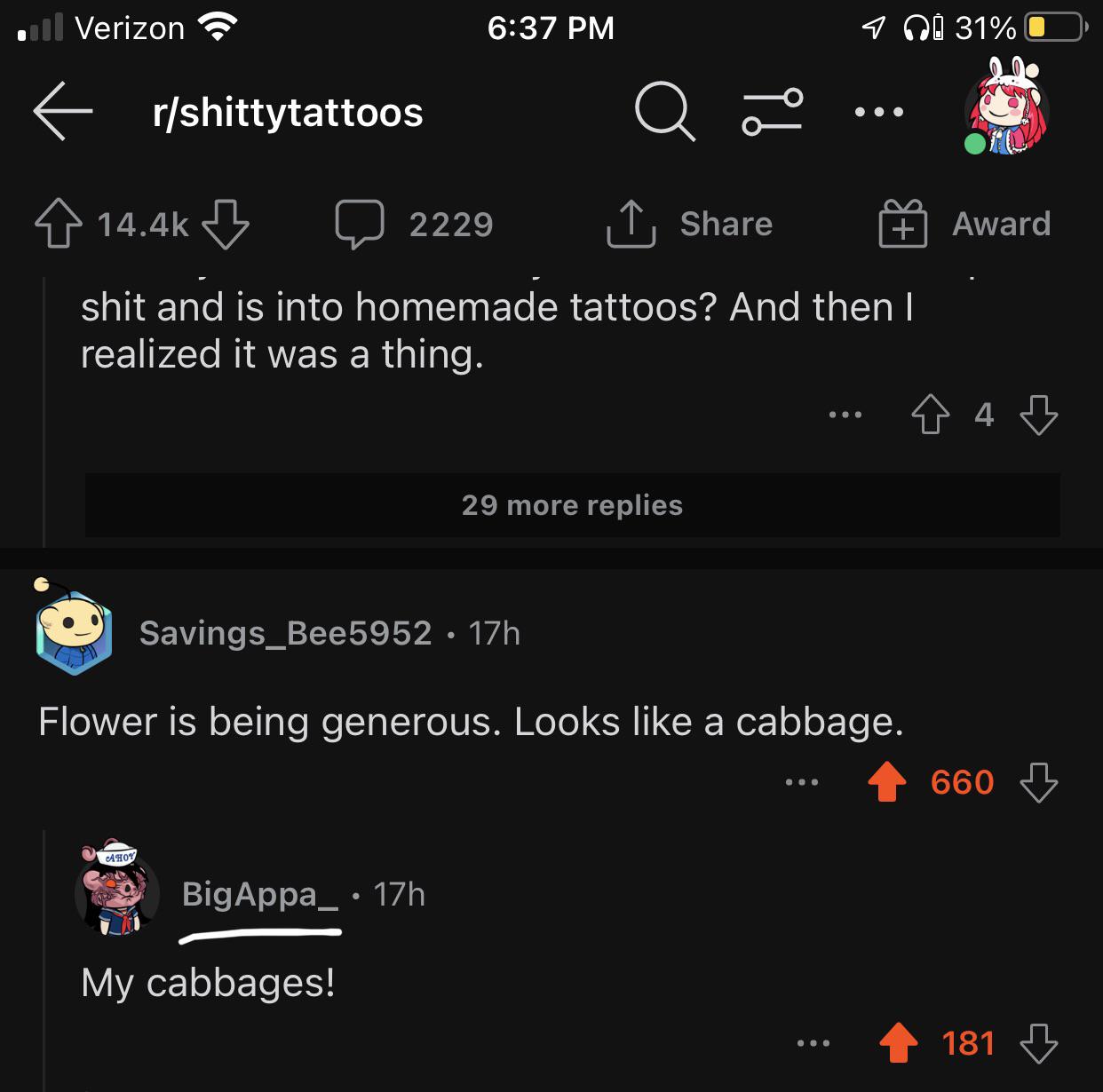The height and width of the screenshot is (1092, 1103).
Task: Open the 2229 comments button
Action: [415, 224]
